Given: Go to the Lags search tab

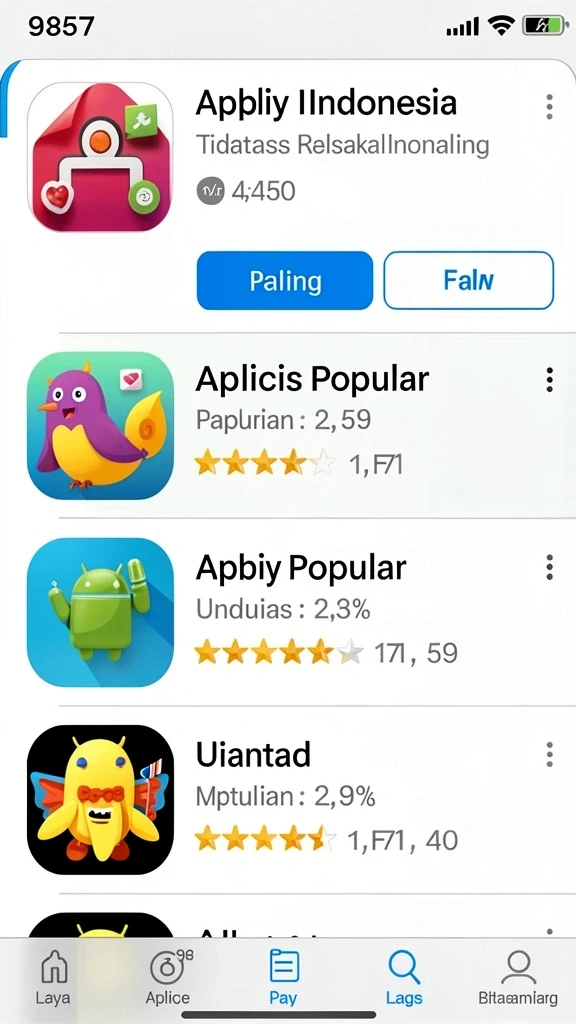Looking at the screenshot, I should [404, 977].
